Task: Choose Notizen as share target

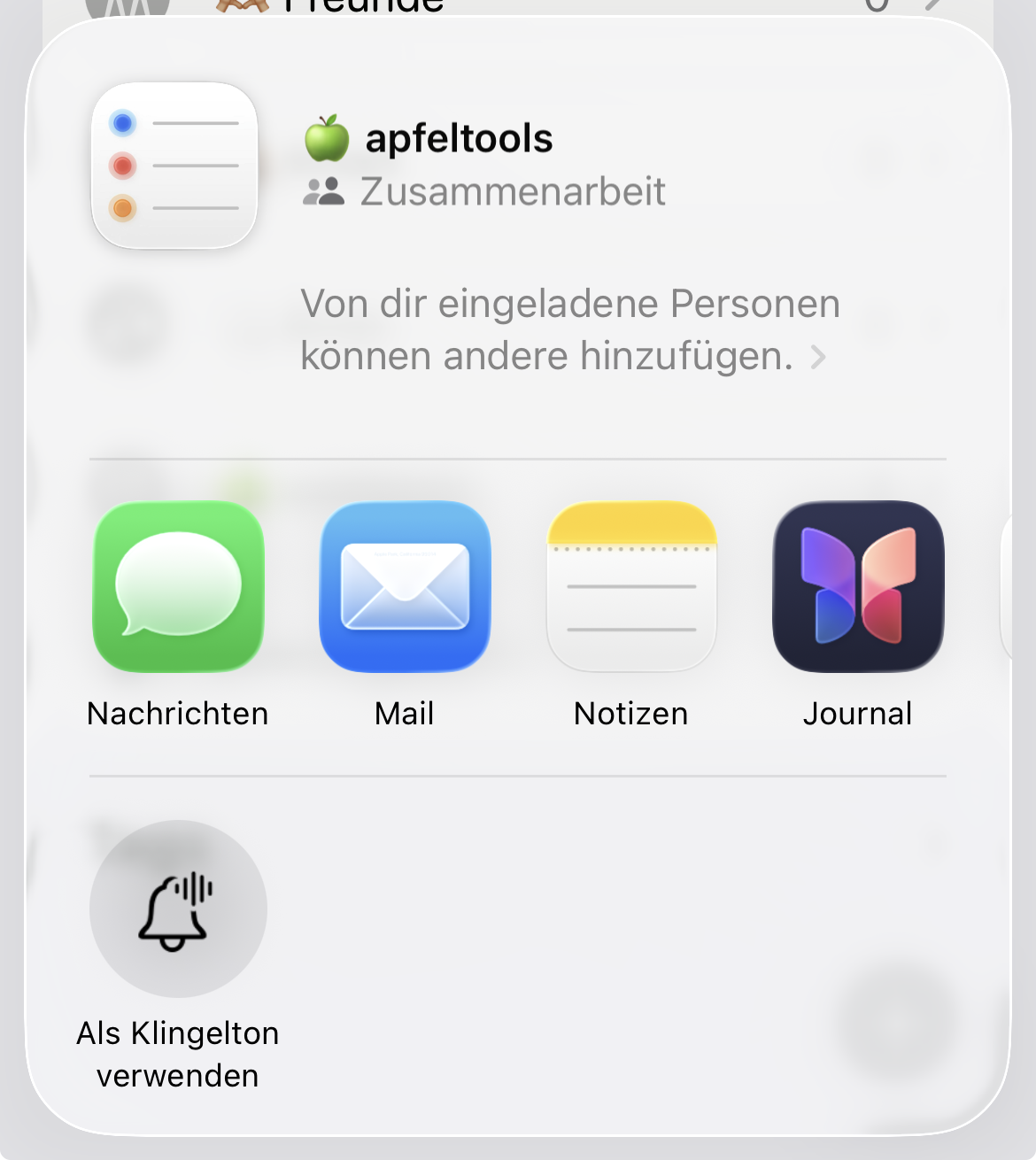Action: pyautogui.click(x=631, y=587)
